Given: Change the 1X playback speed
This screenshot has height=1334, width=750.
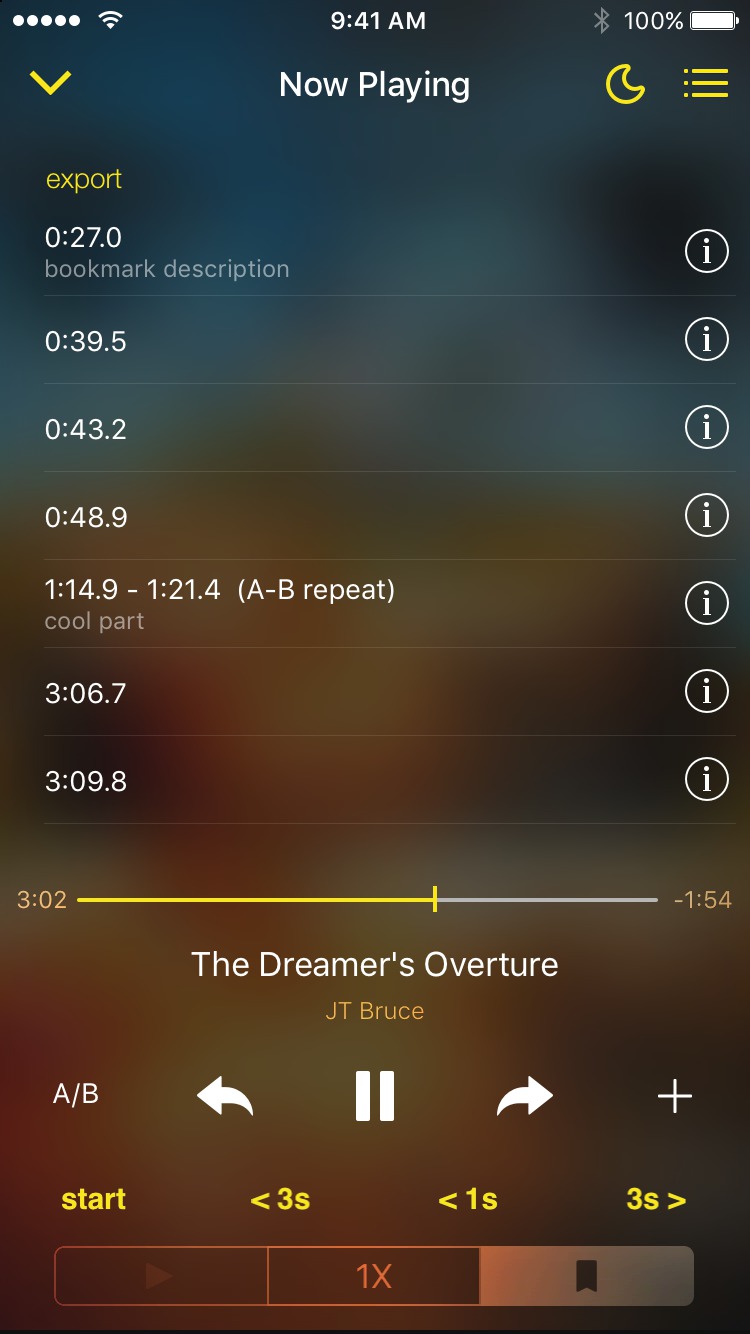Looking at the screenshot, I should [374, 1276].
